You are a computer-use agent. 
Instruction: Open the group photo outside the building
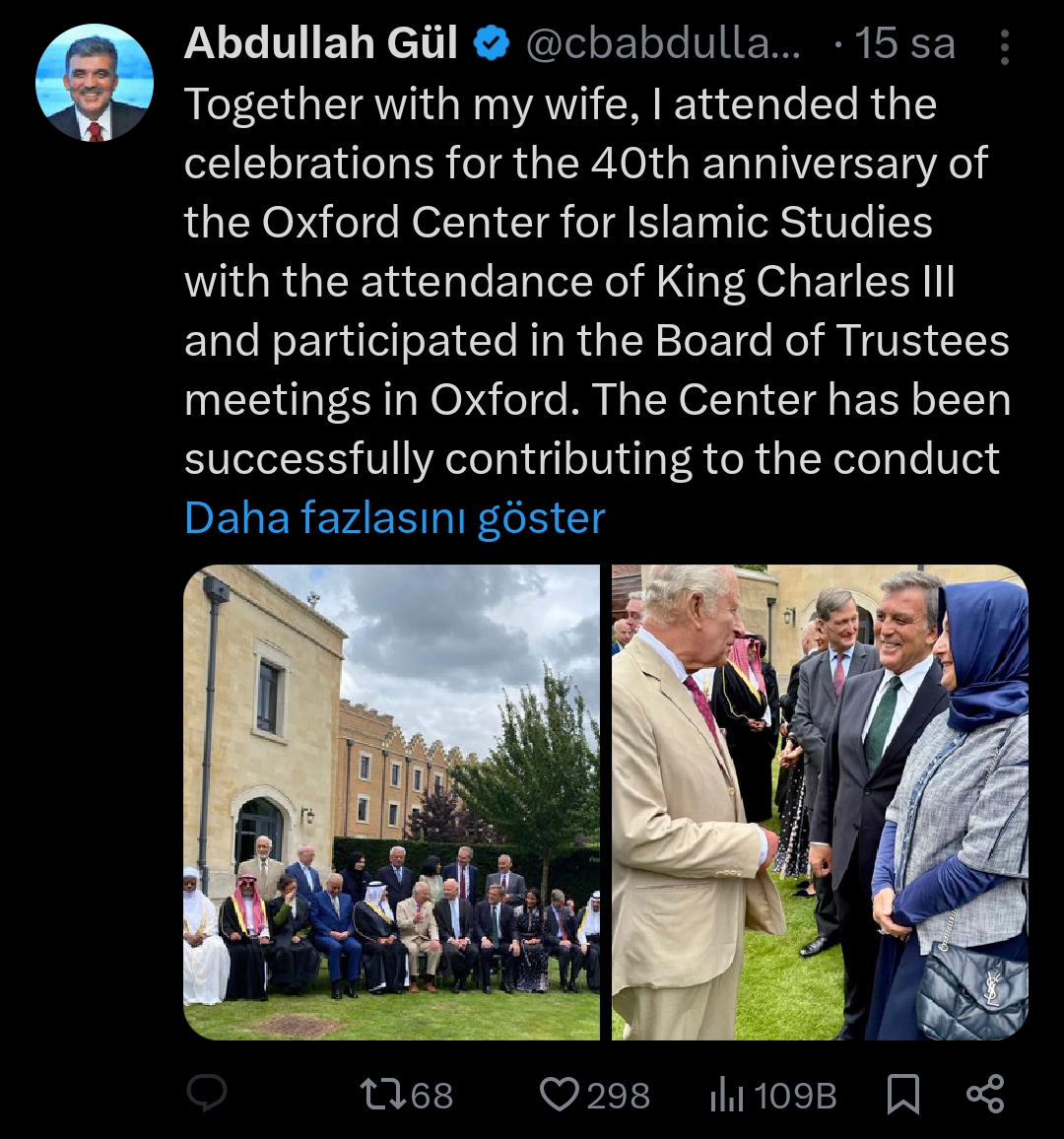[391, 802]
